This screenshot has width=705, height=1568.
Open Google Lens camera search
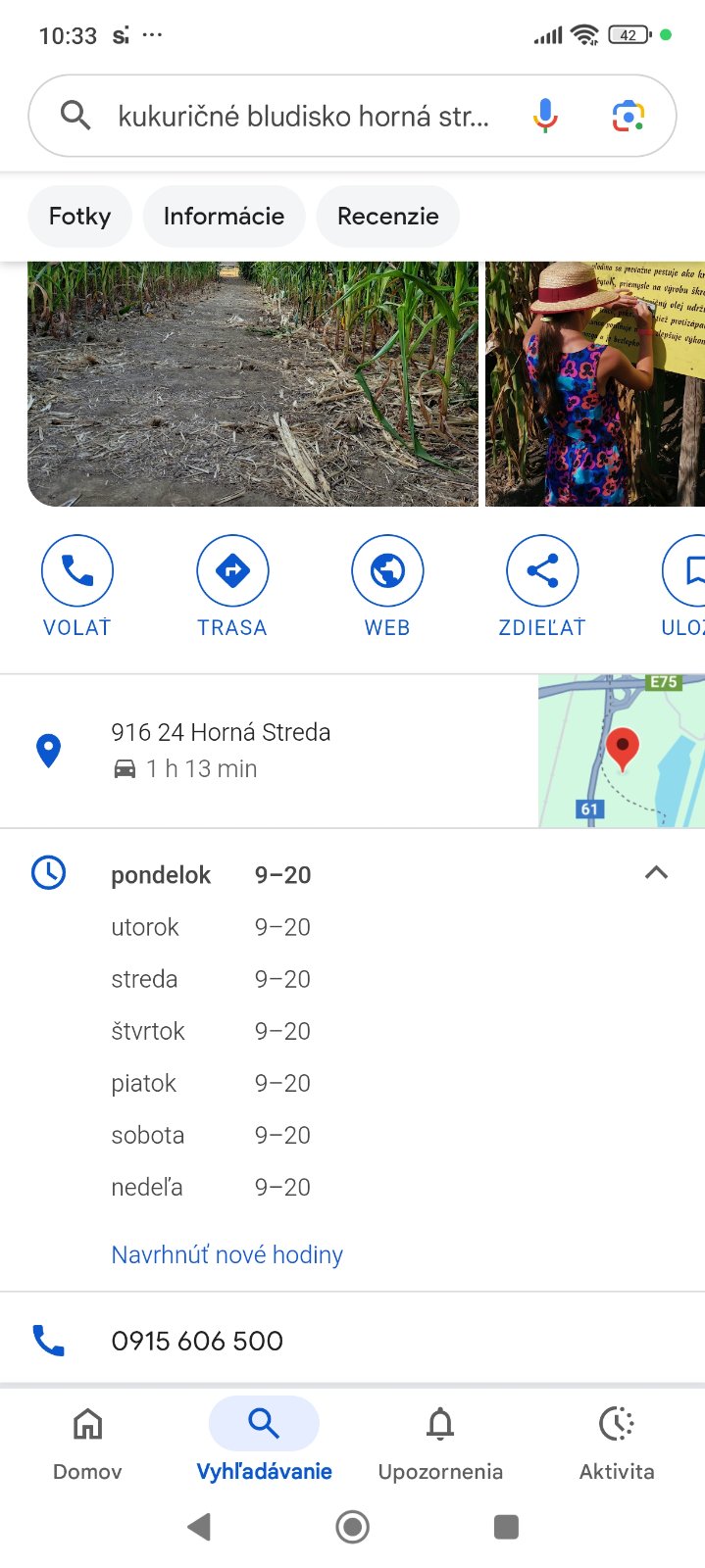tap(628, 116)
